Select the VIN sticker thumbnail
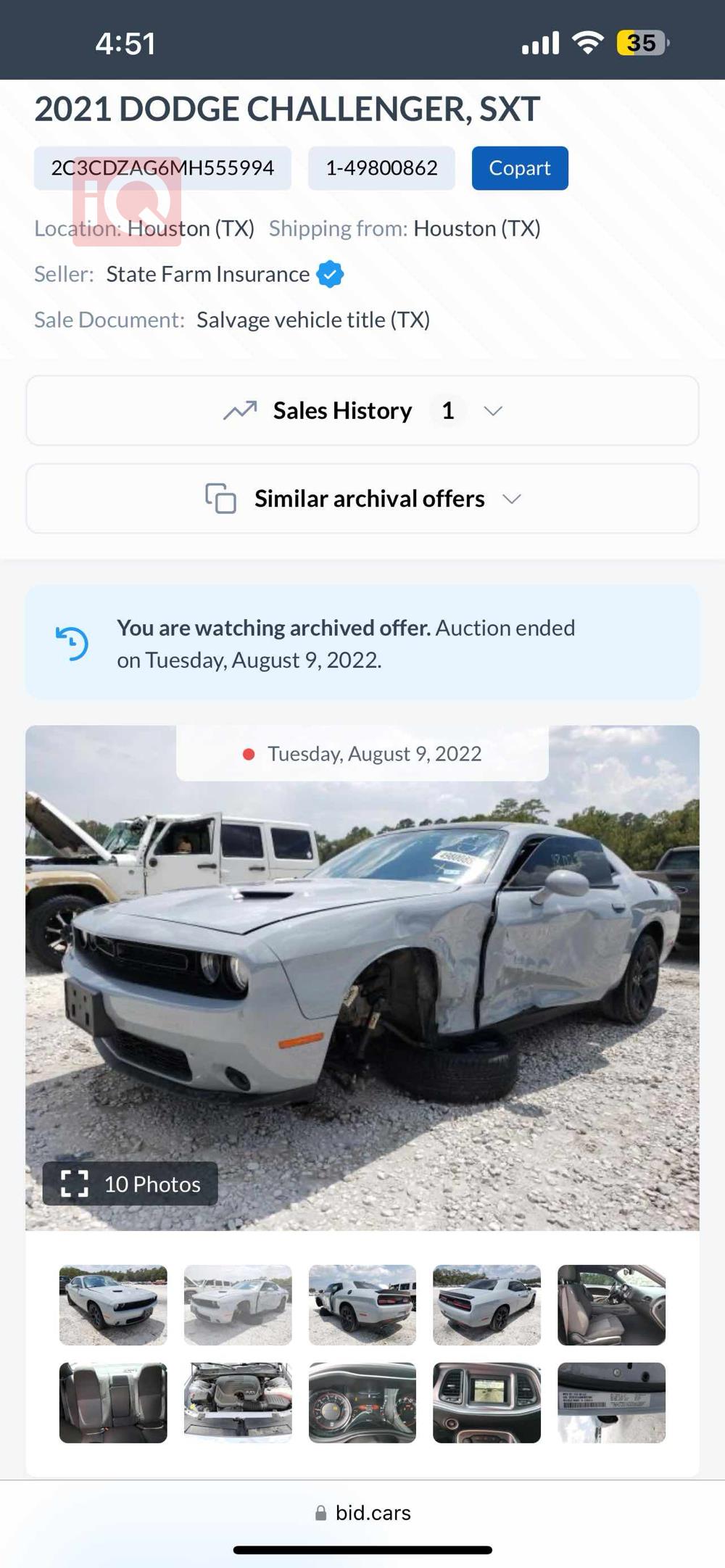 point(611,1403)
